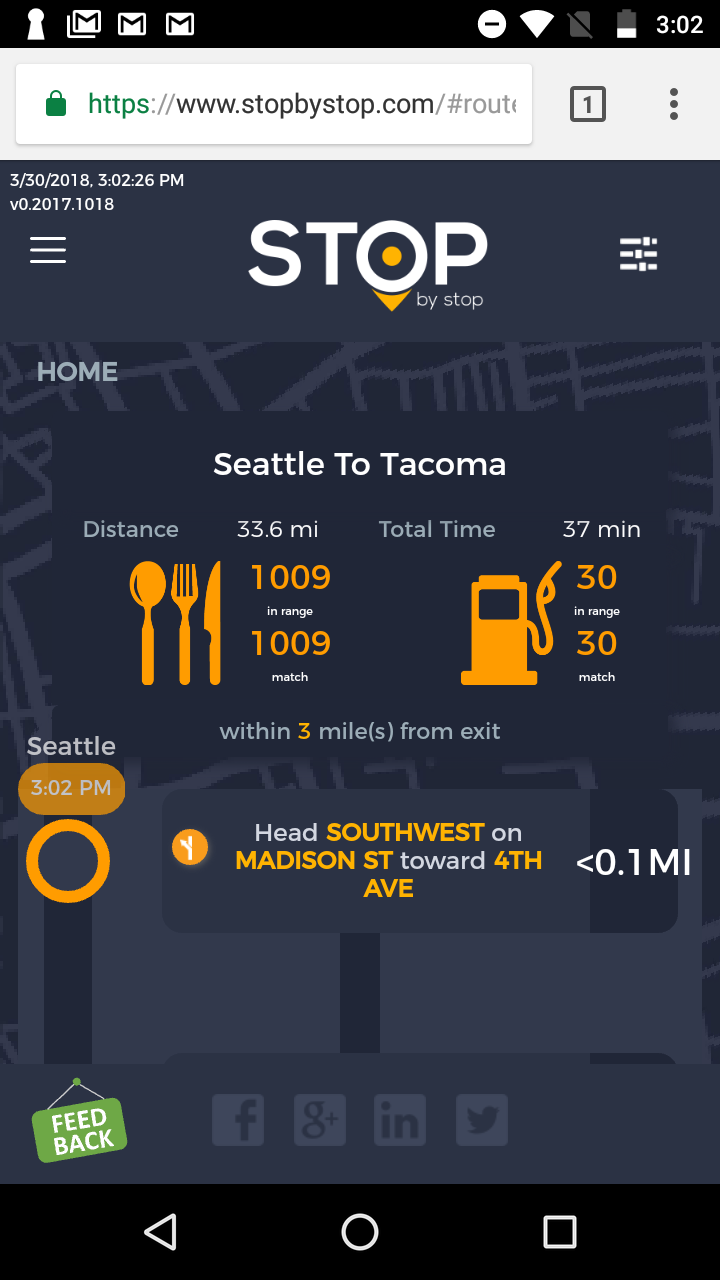Tap the Seattle start point circle
720x1280 pixels.
[68, 860]
